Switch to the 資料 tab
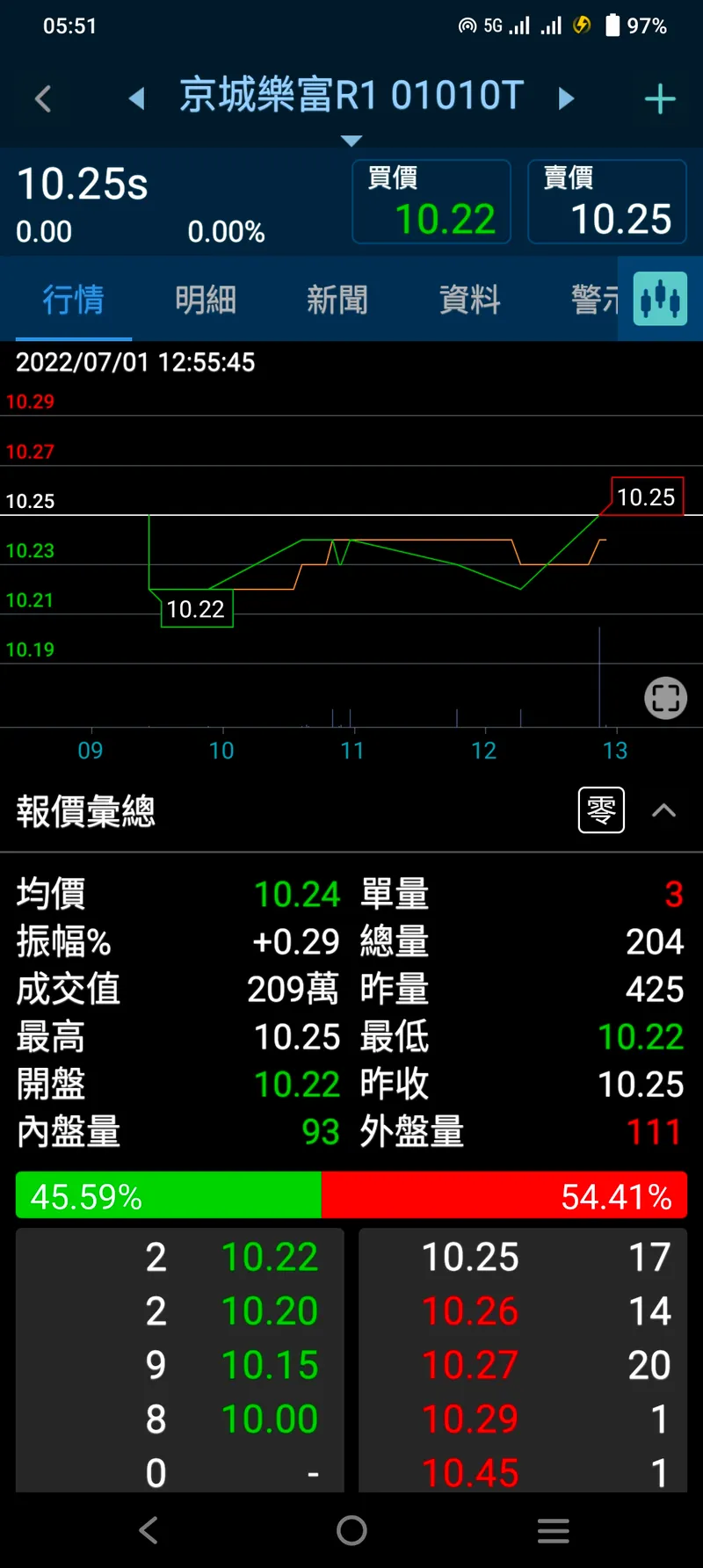703x1568 pixels. click(x=470, y=300)
